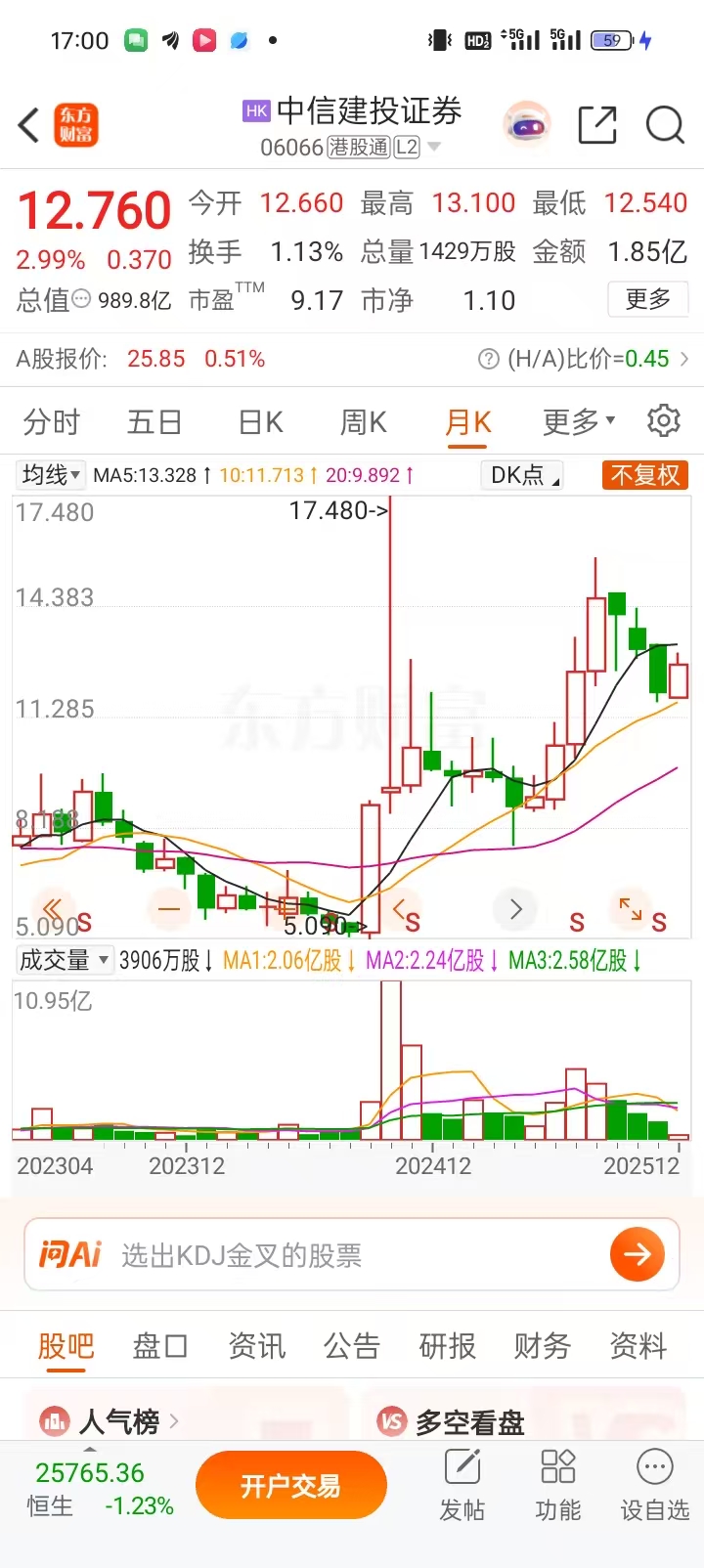
Task: Open the search magnifier
Action: click(x=665, y=125)
